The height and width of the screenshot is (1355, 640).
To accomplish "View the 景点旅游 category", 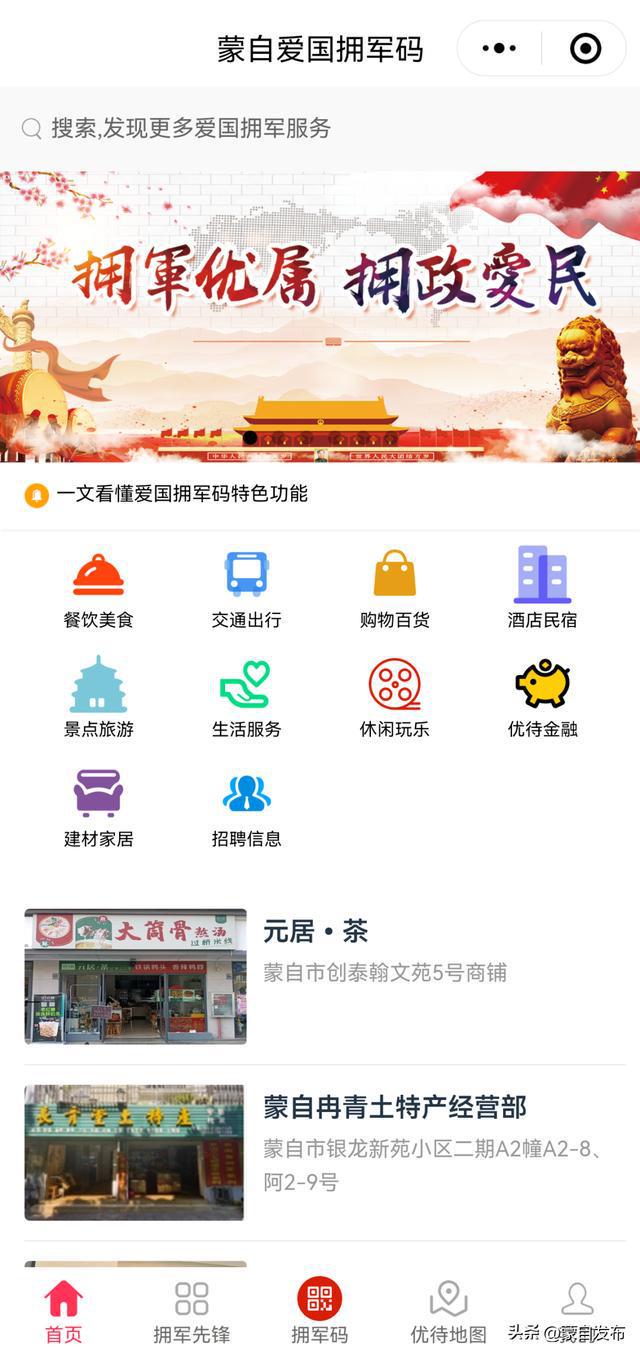I will point(98,699).
